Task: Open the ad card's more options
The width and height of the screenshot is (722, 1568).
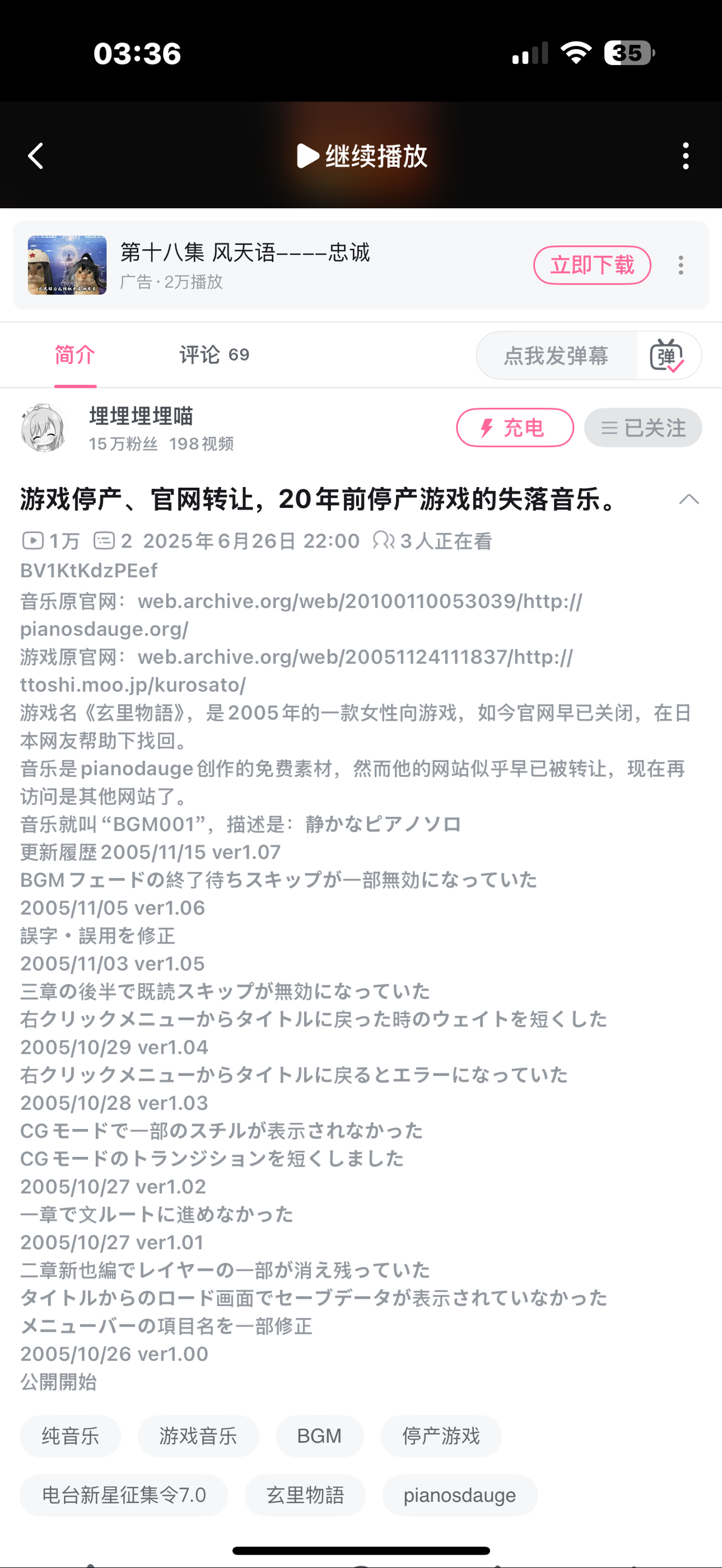Action: tap(681, 265)
